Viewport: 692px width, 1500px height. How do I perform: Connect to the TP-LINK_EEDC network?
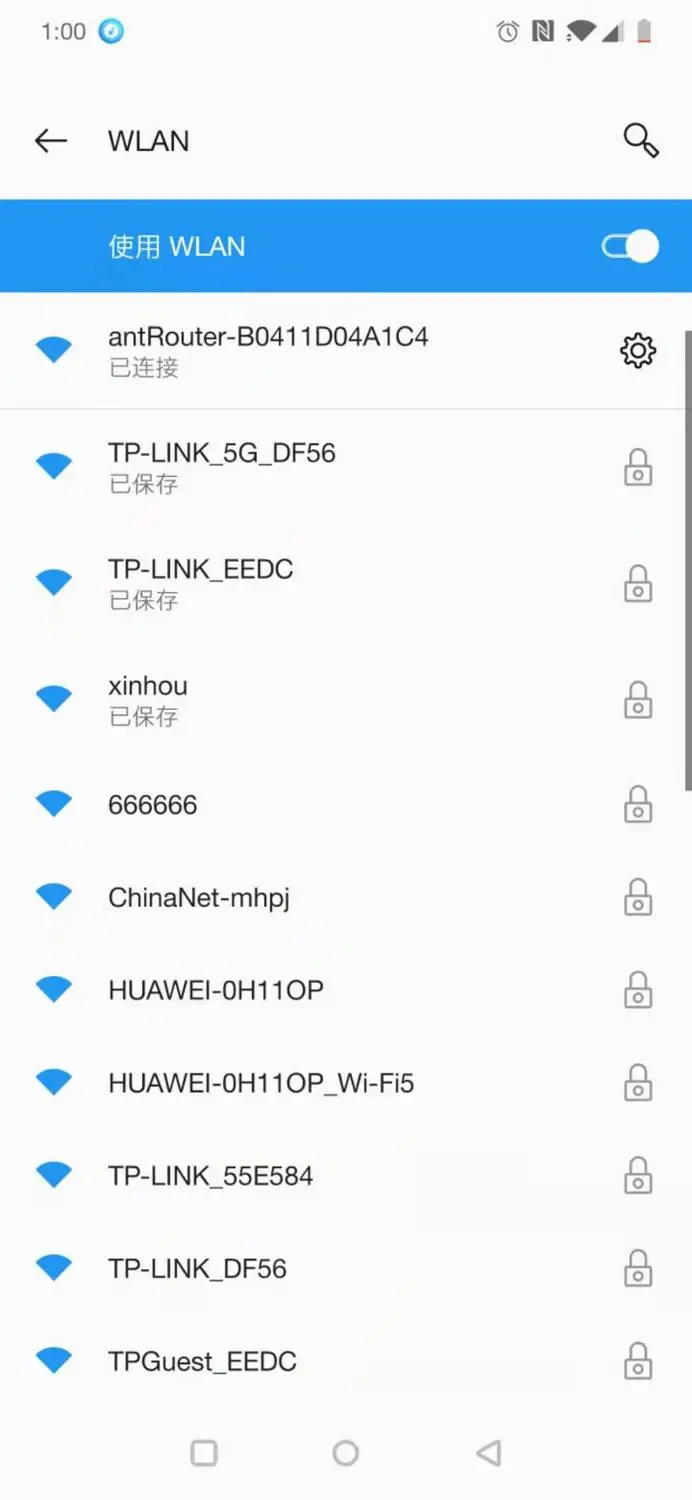click(346, 583)
